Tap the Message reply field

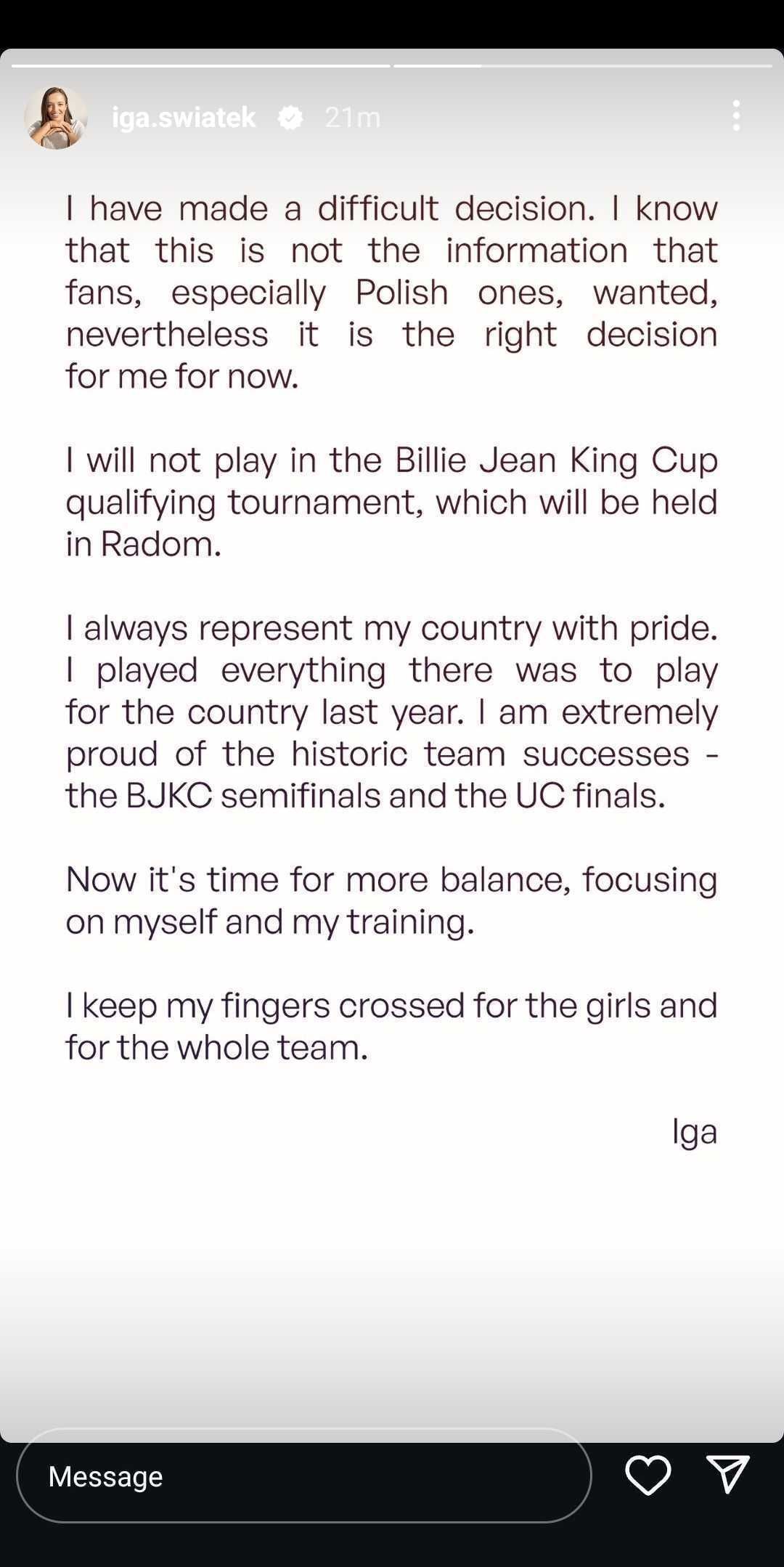303,1476
